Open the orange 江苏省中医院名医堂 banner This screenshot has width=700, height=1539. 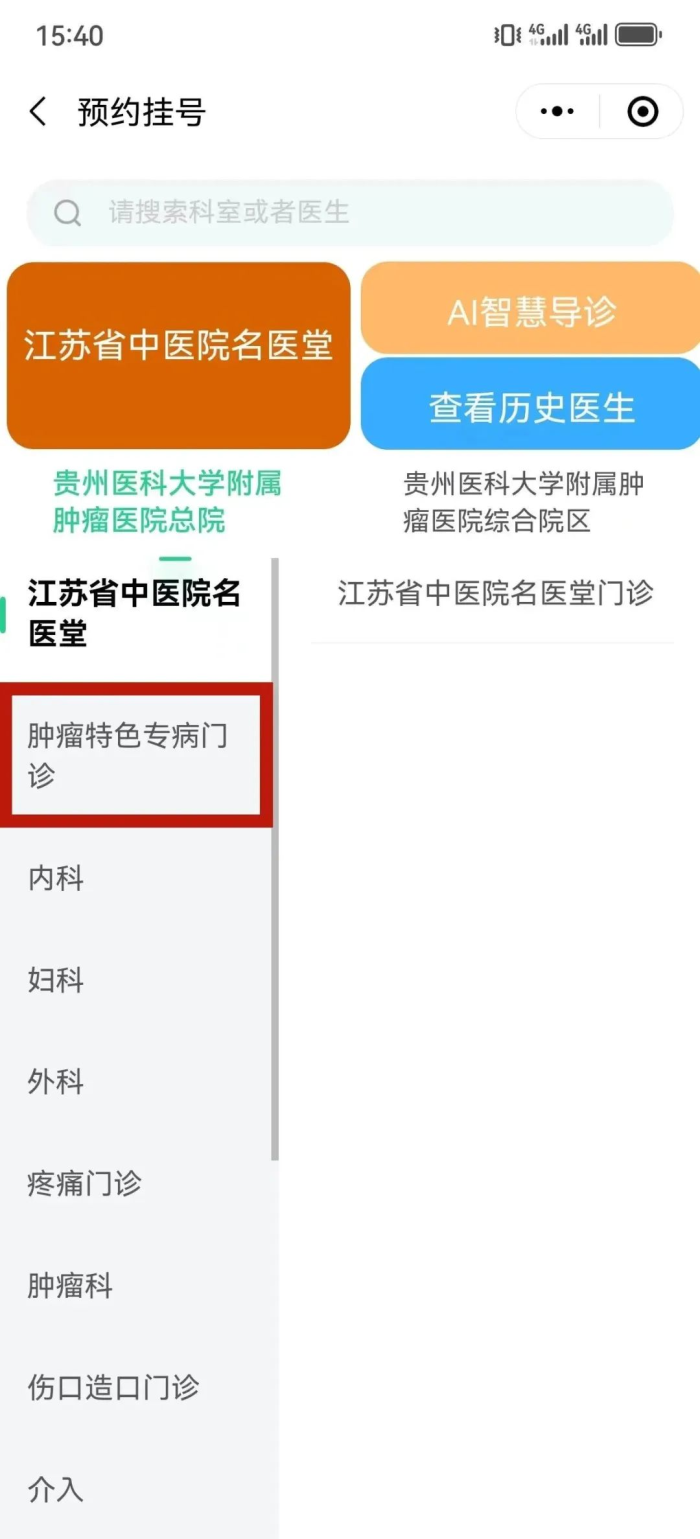pyautogui.click(x=179, y=355)
